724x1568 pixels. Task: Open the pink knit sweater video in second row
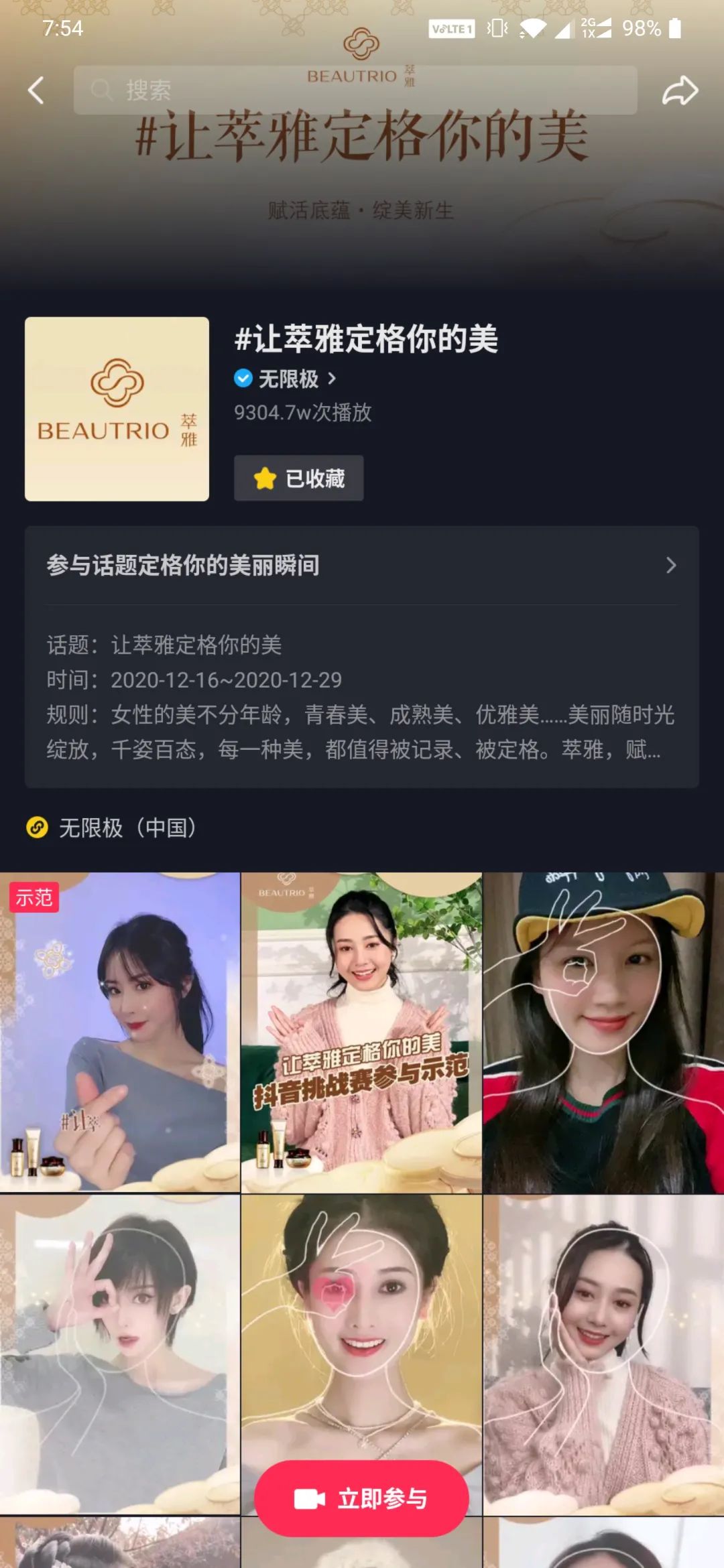pos(603,1354)
